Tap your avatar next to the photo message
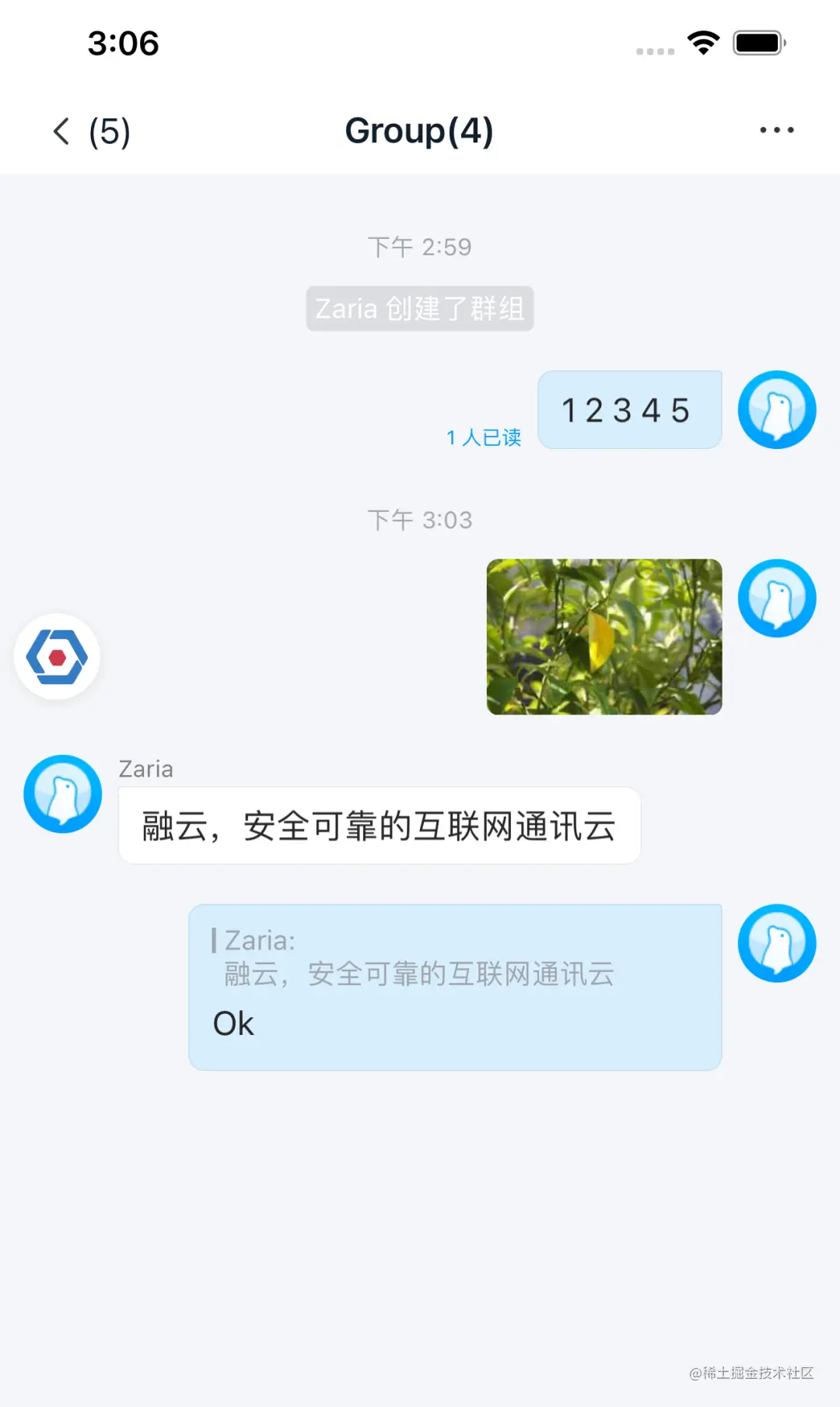 (x=777, y=598)
